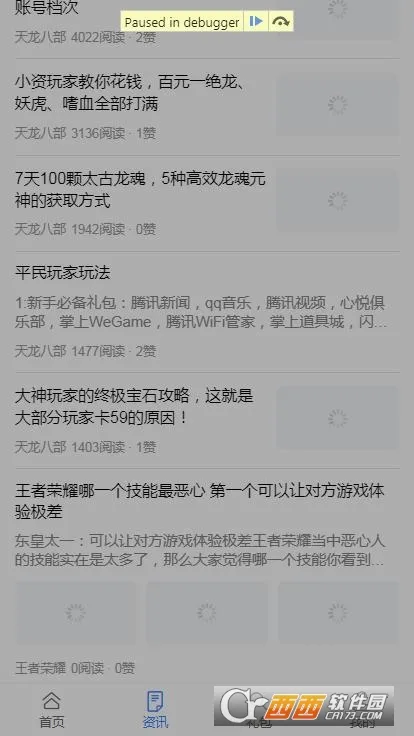Step over next function call

[x=281, y=22]
